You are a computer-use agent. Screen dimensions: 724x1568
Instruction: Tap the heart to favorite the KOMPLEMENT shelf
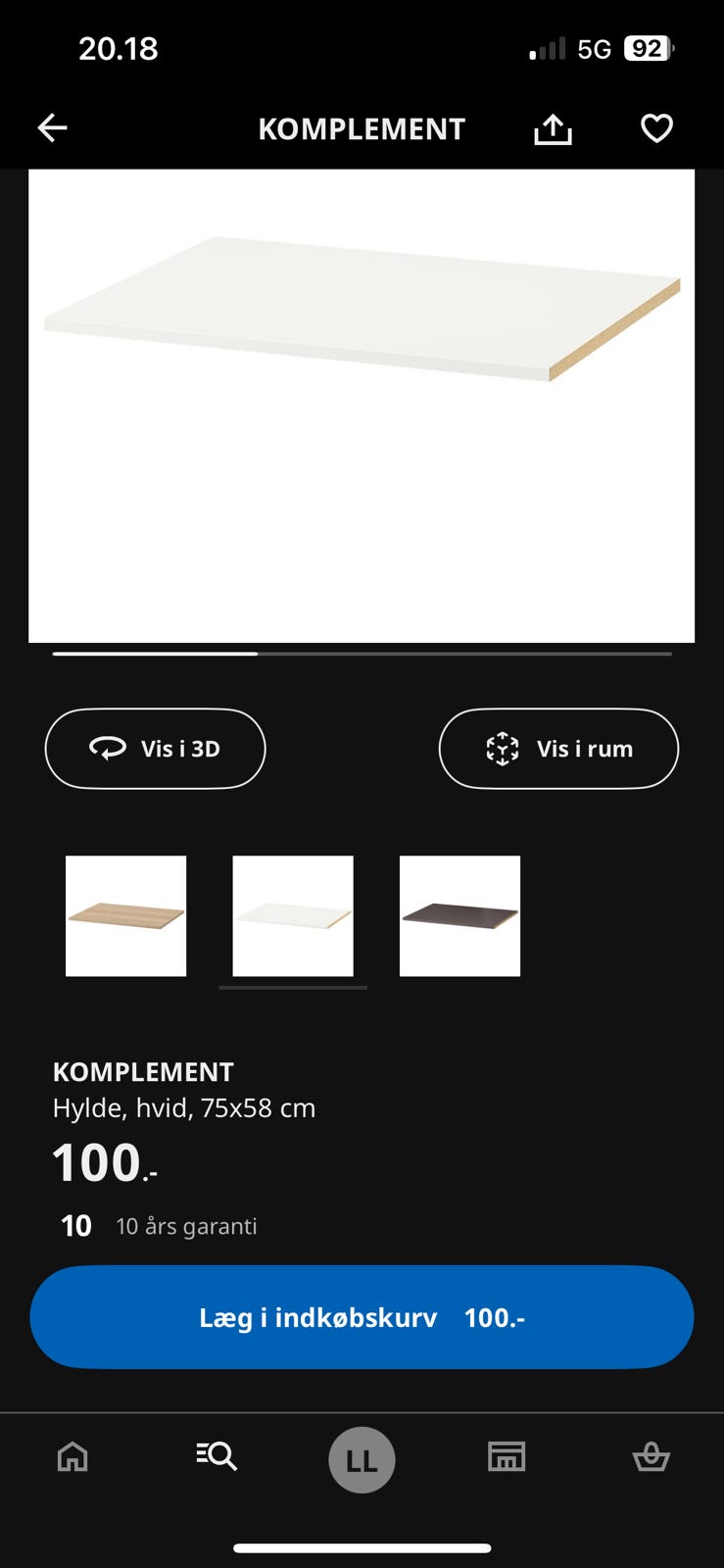pos(657,127)
